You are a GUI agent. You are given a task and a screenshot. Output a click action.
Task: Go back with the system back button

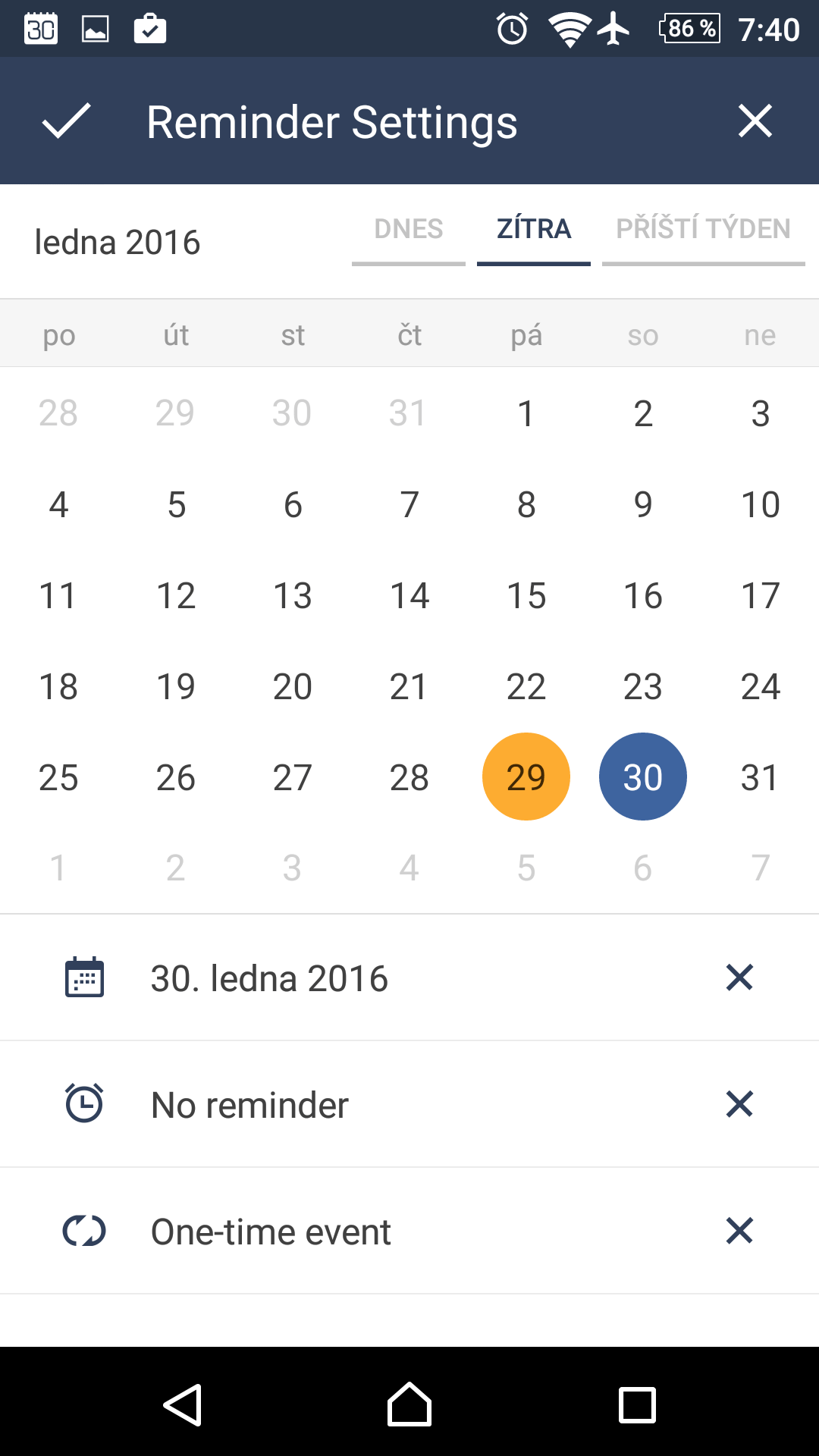(x=183, y=1404)
